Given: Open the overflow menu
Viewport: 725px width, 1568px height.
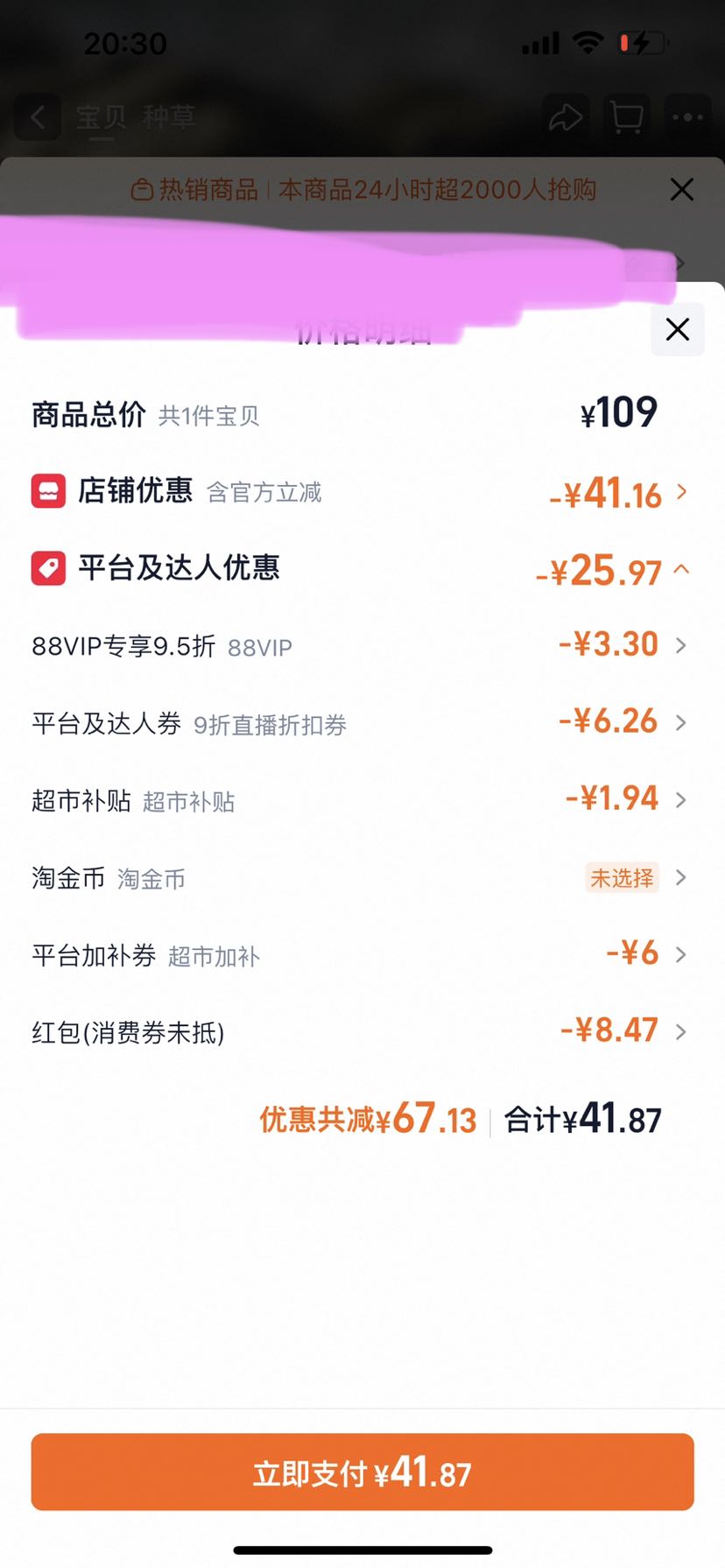Looking at the screenshot, I should (x=687, y=116).
